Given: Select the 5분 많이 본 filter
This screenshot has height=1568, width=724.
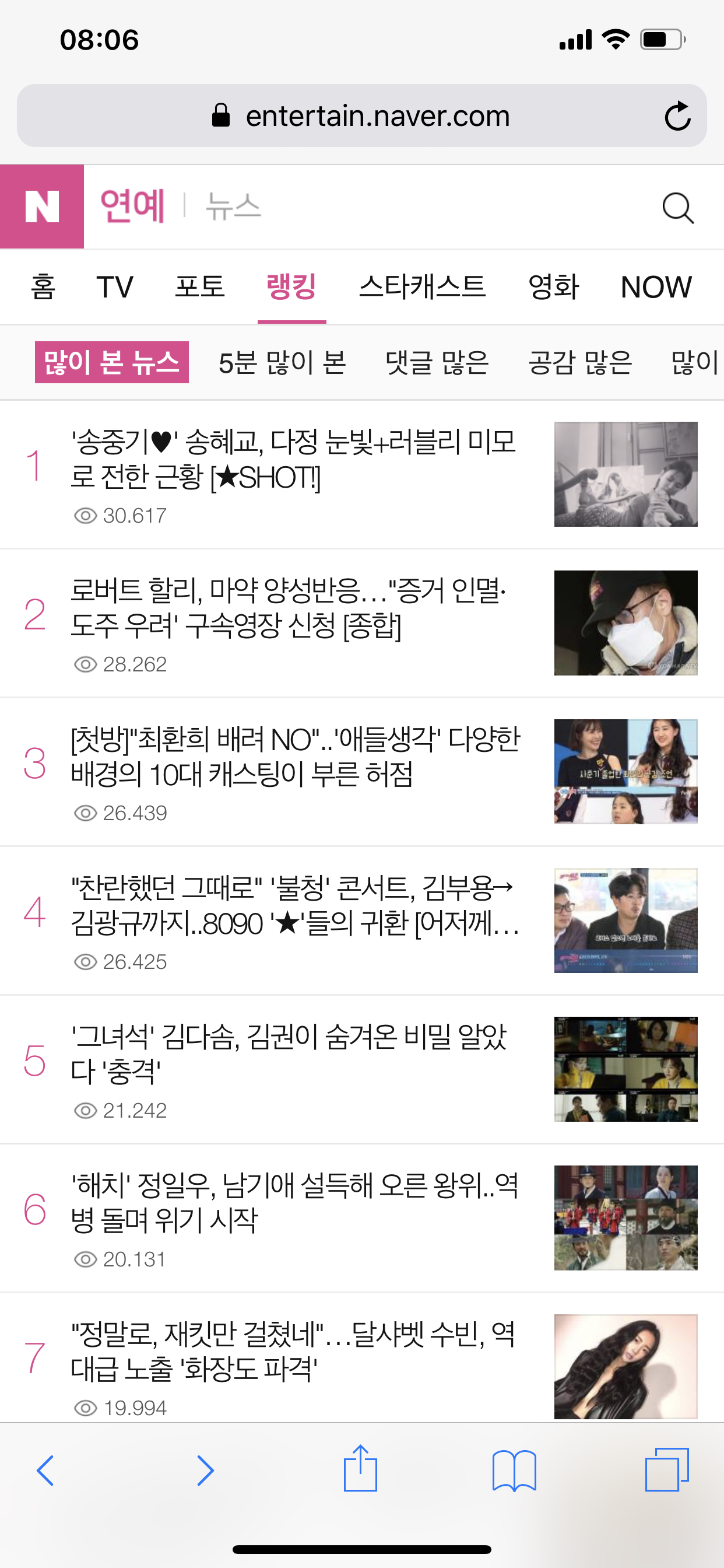Looking at the screenshot, I should 282,363.
